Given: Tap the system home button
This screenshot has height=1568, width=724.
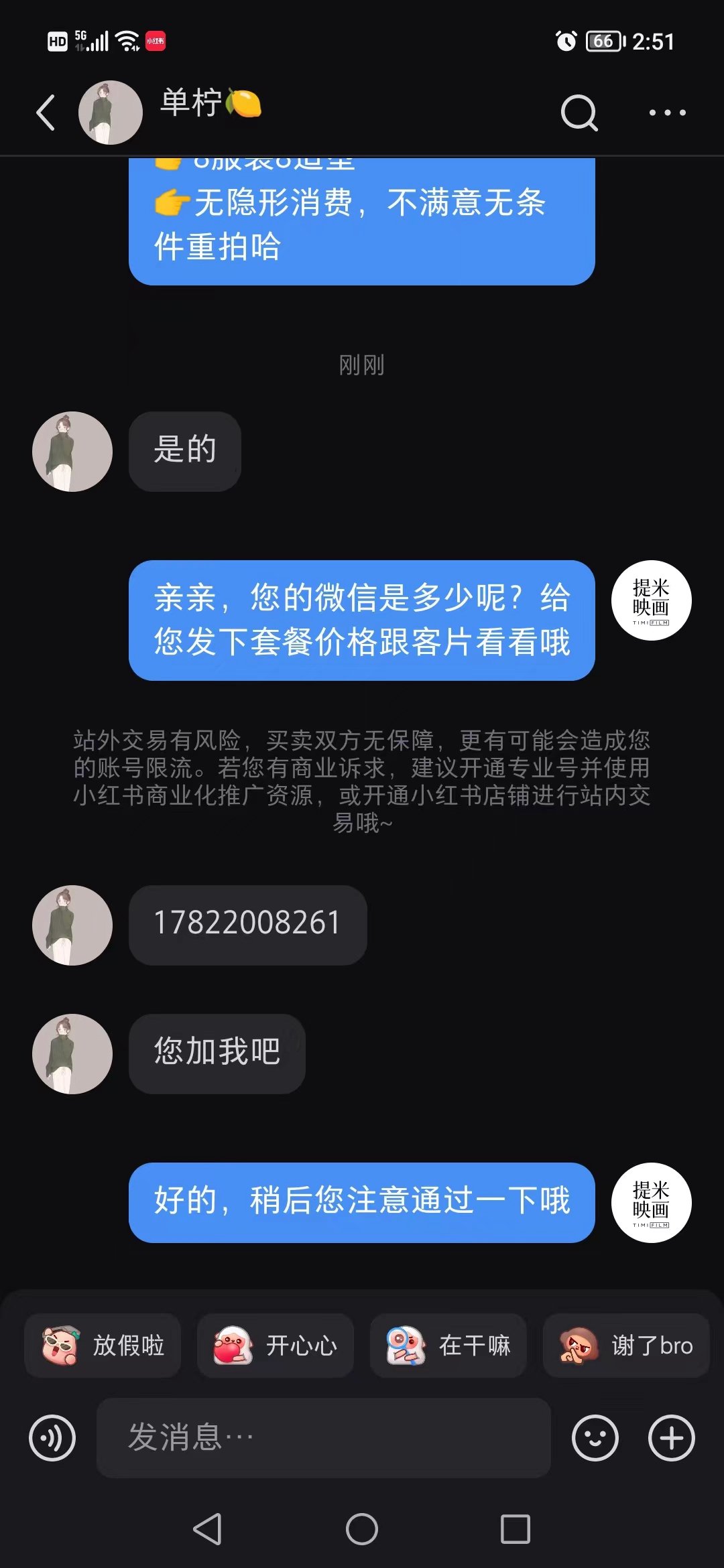Looking at the screenshot, I should pos(362,1529).
